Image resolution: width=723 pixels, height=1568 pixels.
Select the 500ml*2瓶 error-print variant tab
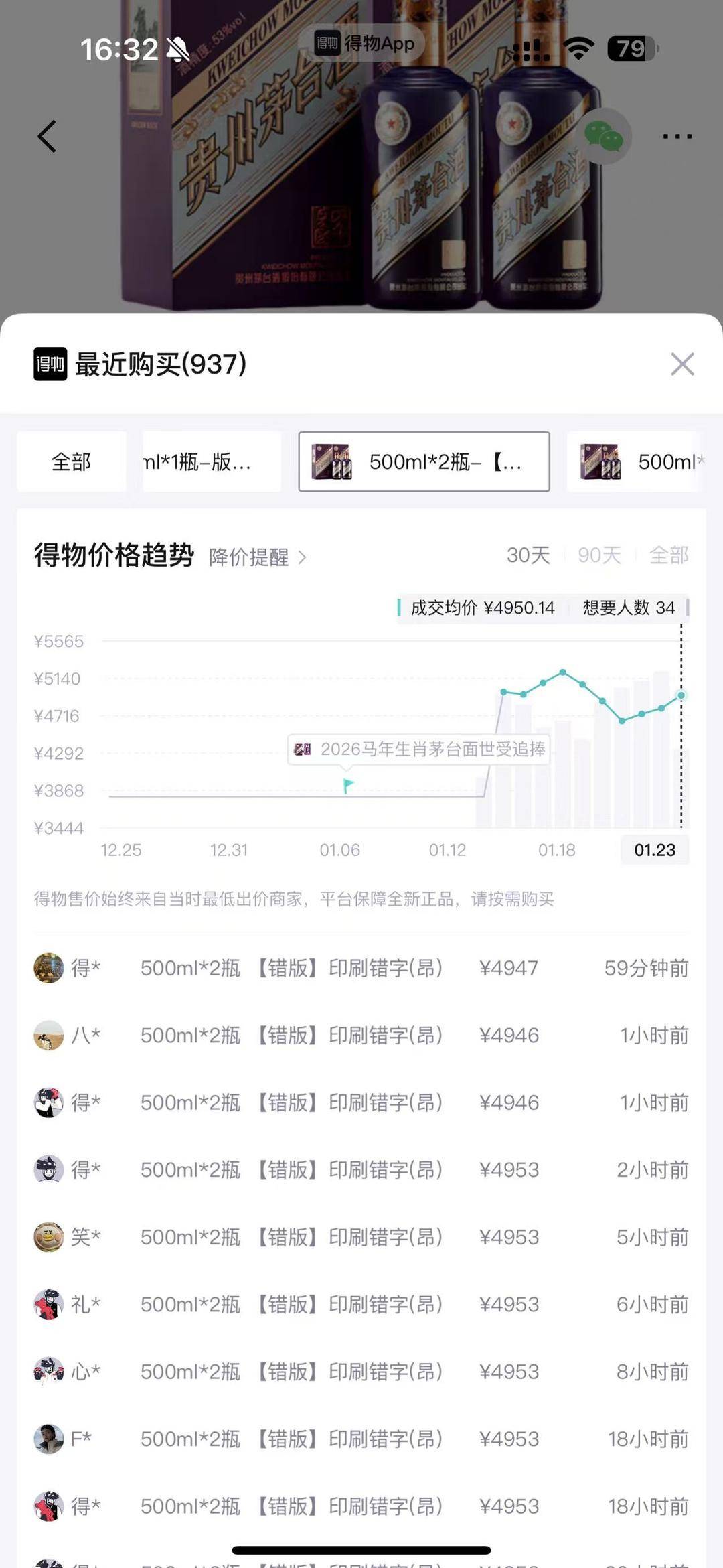click(424, 461)
